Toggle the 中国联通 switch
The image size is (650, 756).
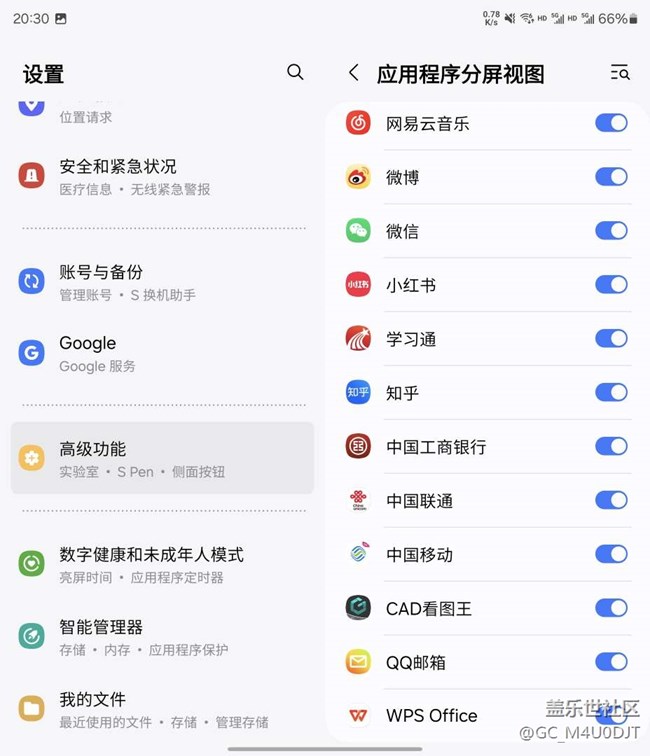point(611,500)
